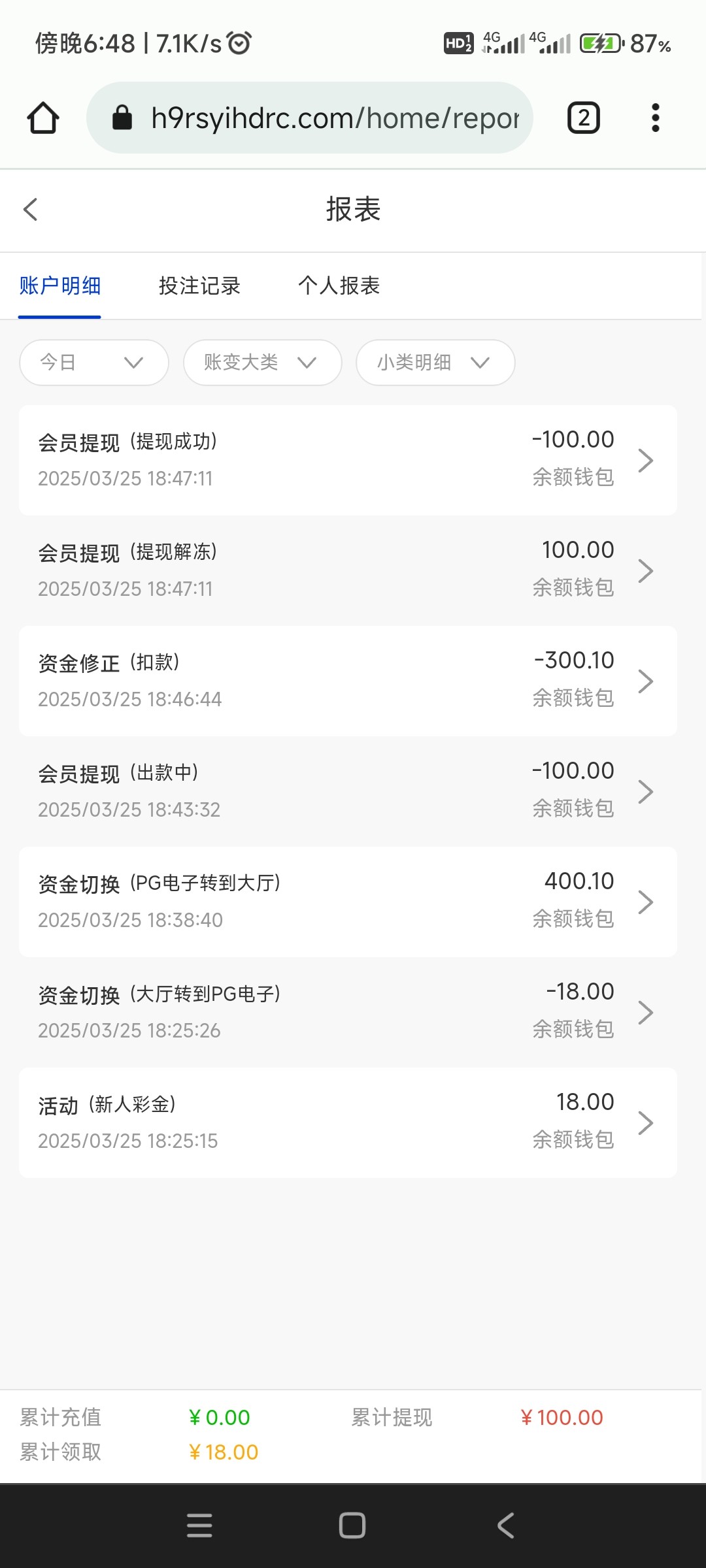The image size is (706, 1568).
Task: Select the 账户明细 tab
Action: click(60, 286)
